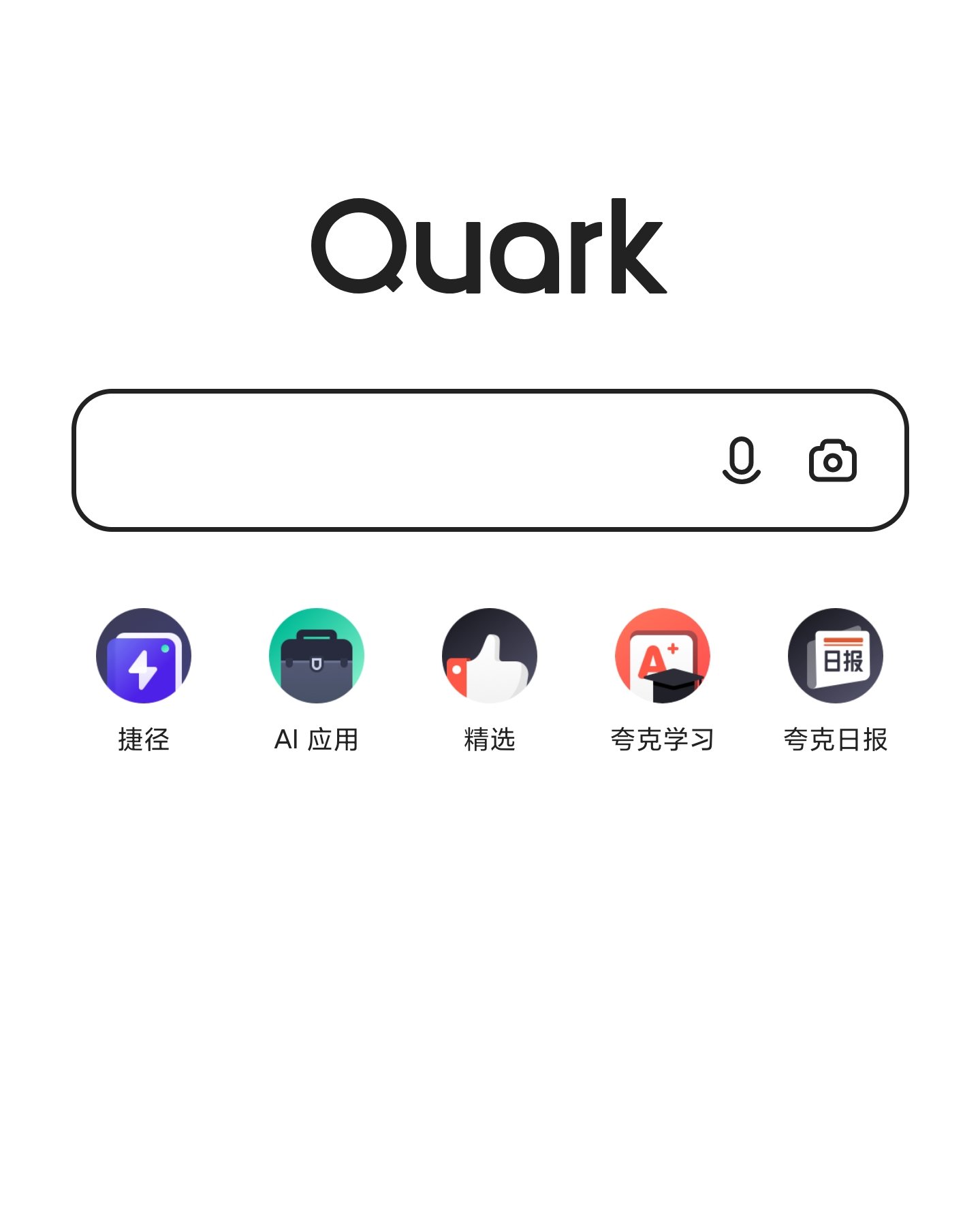Start voice search with the microphone

point(741,460)
